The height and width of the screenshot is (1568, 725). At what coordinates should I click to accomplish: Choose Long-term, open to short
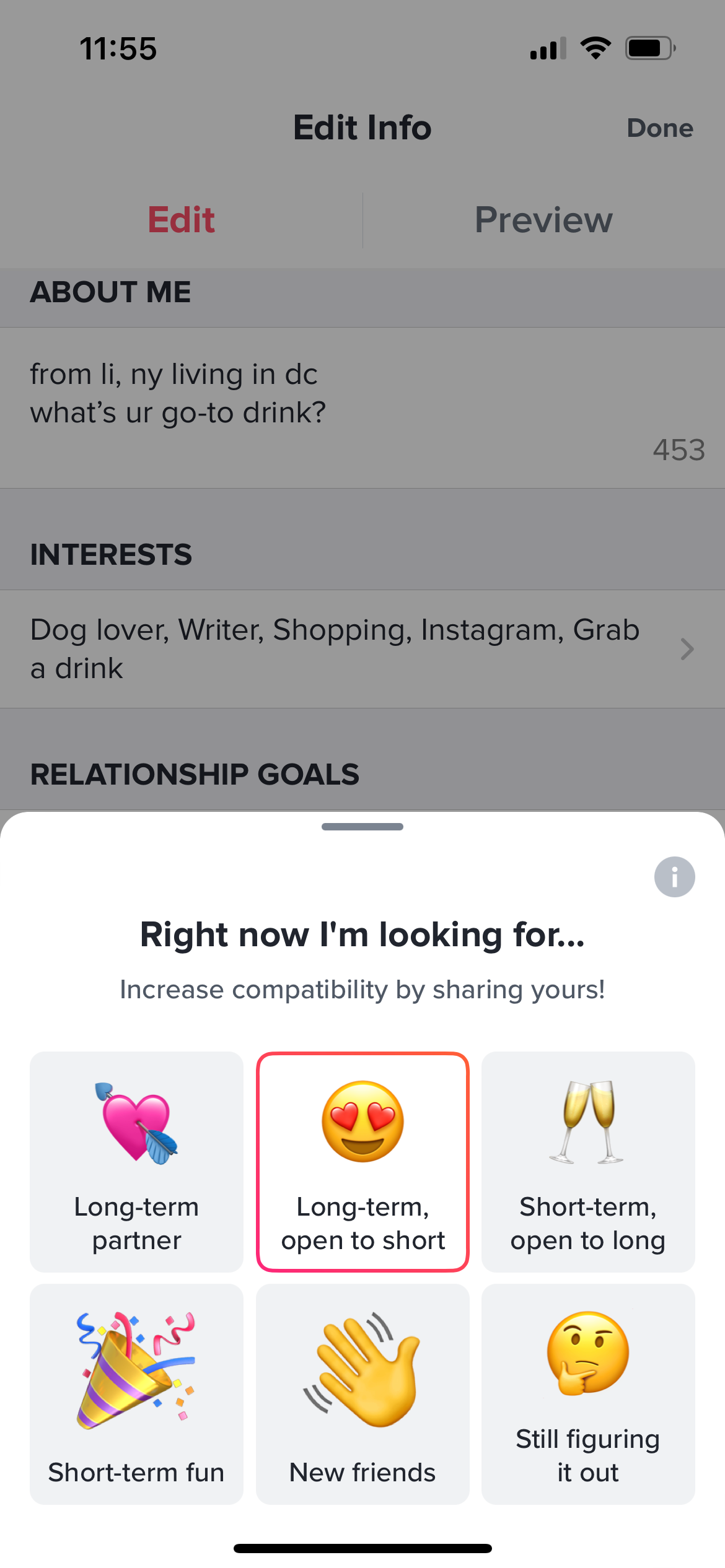click(x=362, y=1161)
